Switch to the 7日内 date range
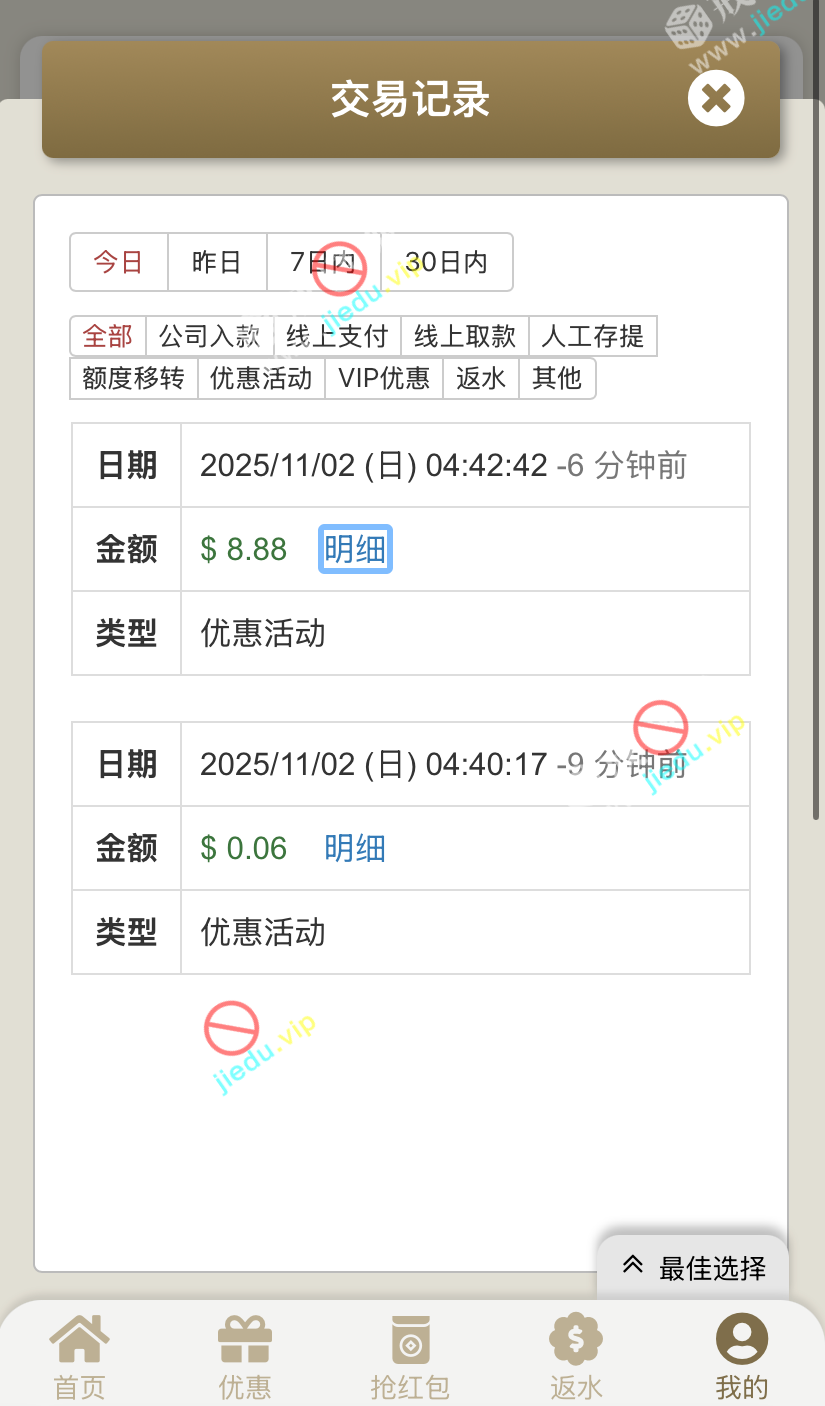 point(323,262)
